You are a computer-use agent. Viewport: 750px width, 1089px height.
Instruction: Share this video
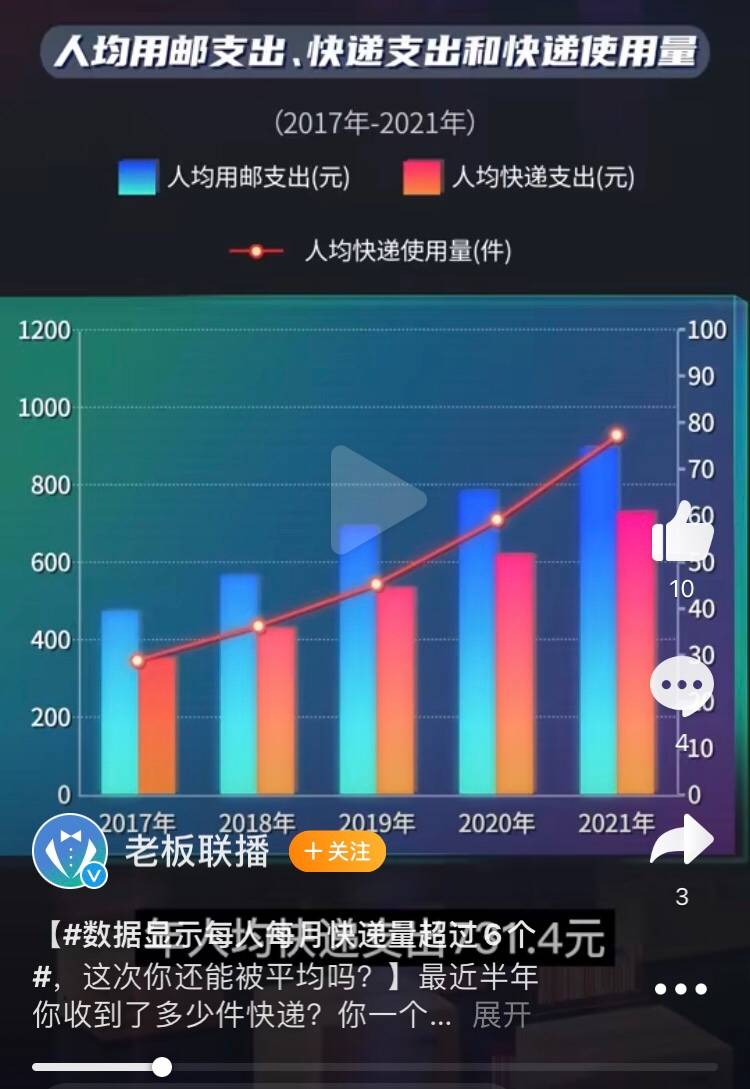682,840
